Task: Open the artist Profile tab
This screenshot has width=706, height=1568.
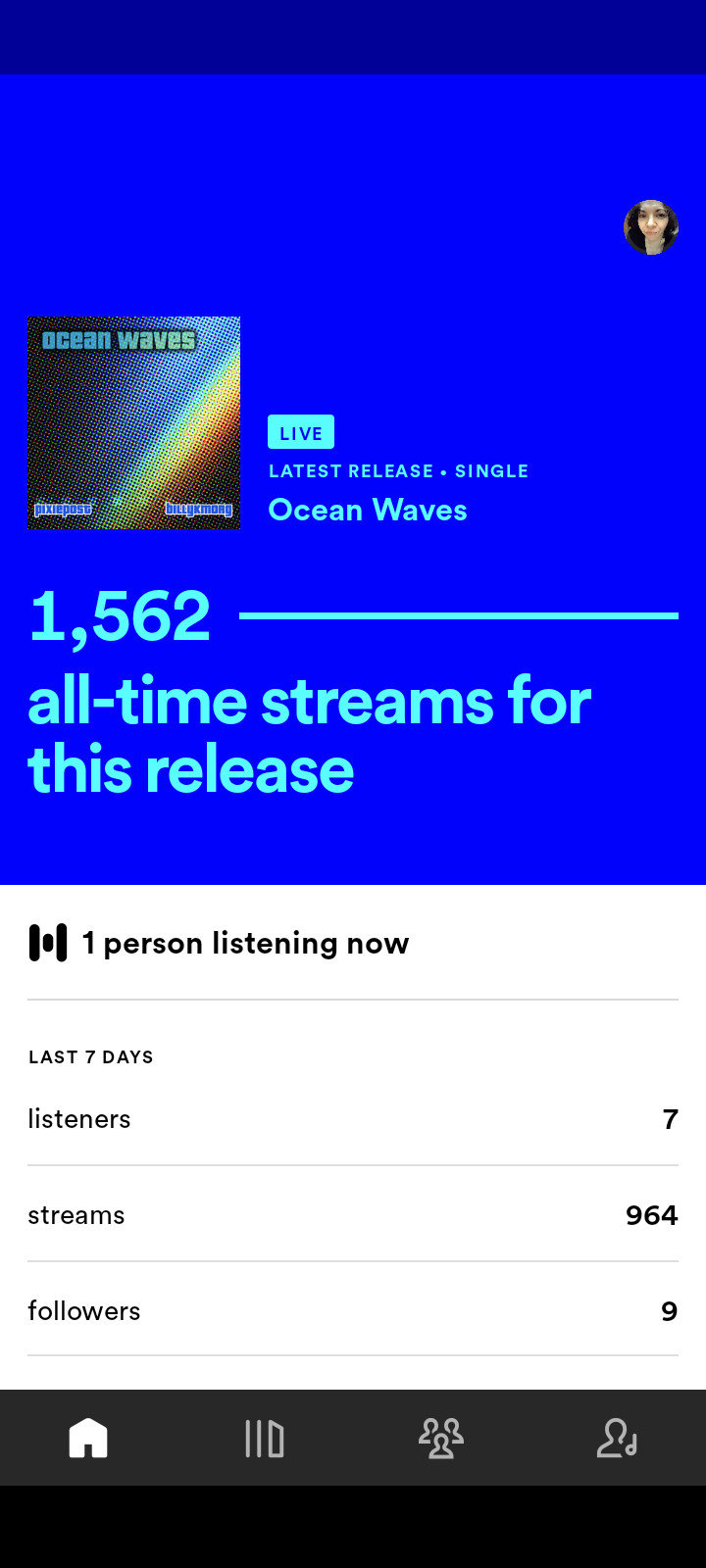Action: pos(618,1438)
